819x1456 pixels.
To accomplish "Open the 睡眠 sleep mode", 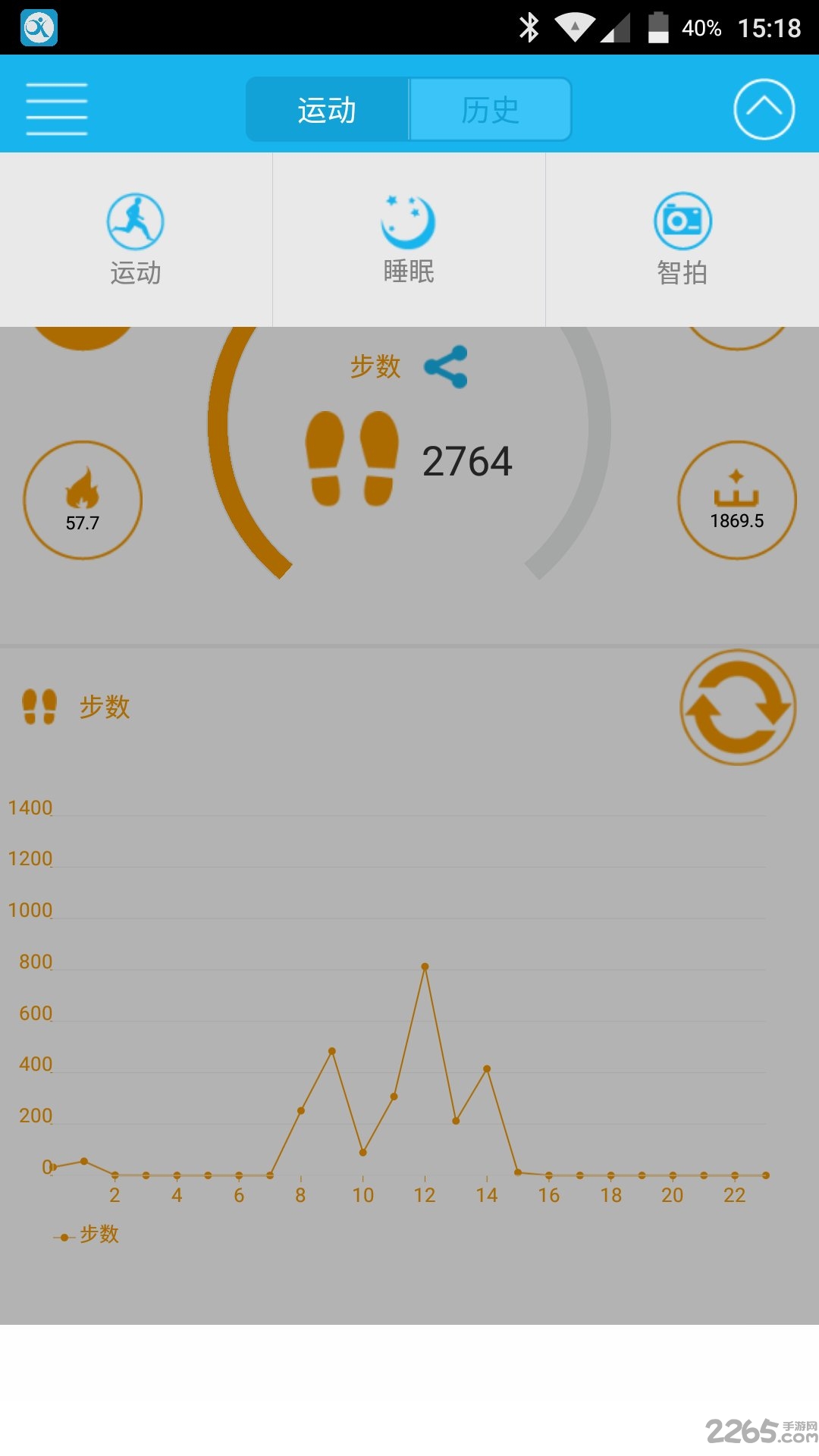I will [x=409, y=240].
